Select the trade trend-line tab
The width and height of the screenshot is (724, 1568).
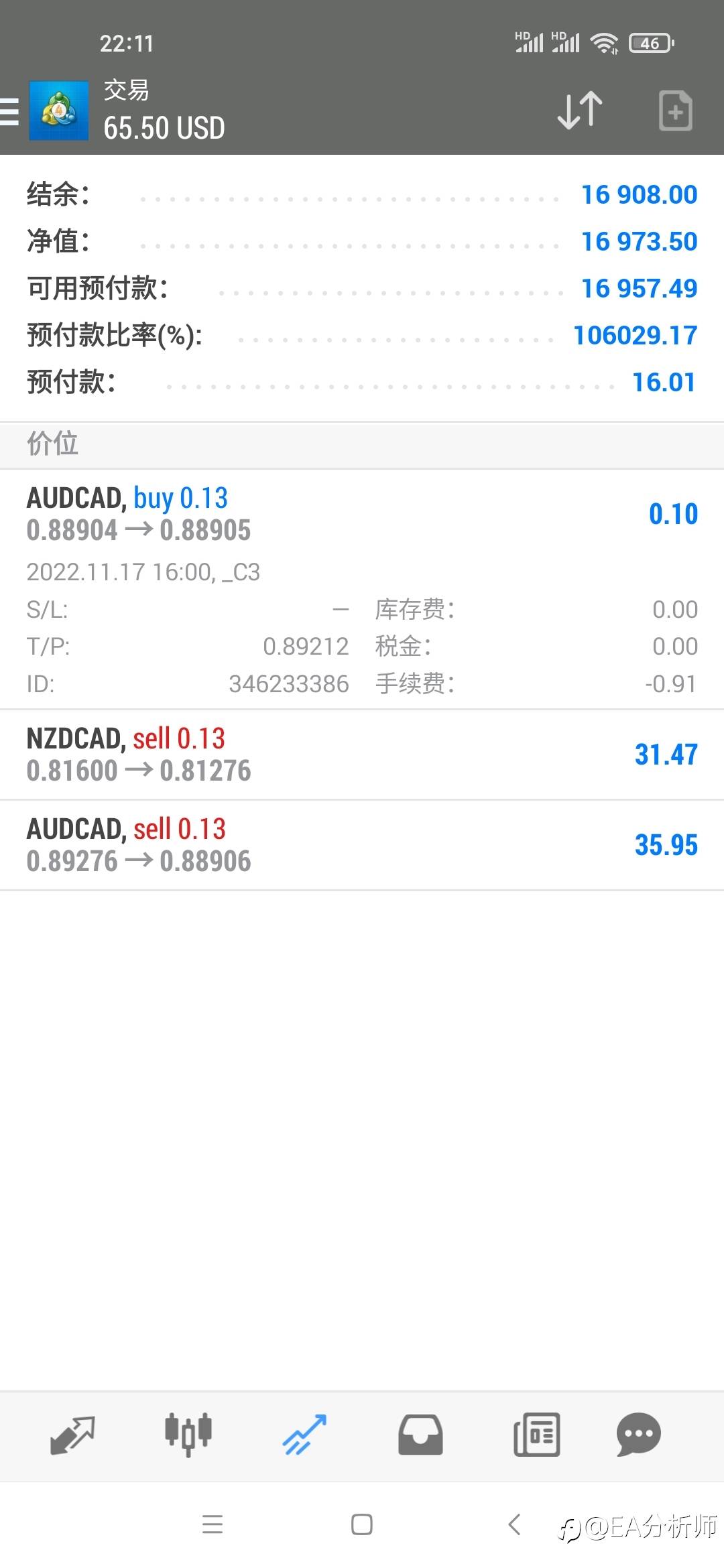coord(304,1435)
